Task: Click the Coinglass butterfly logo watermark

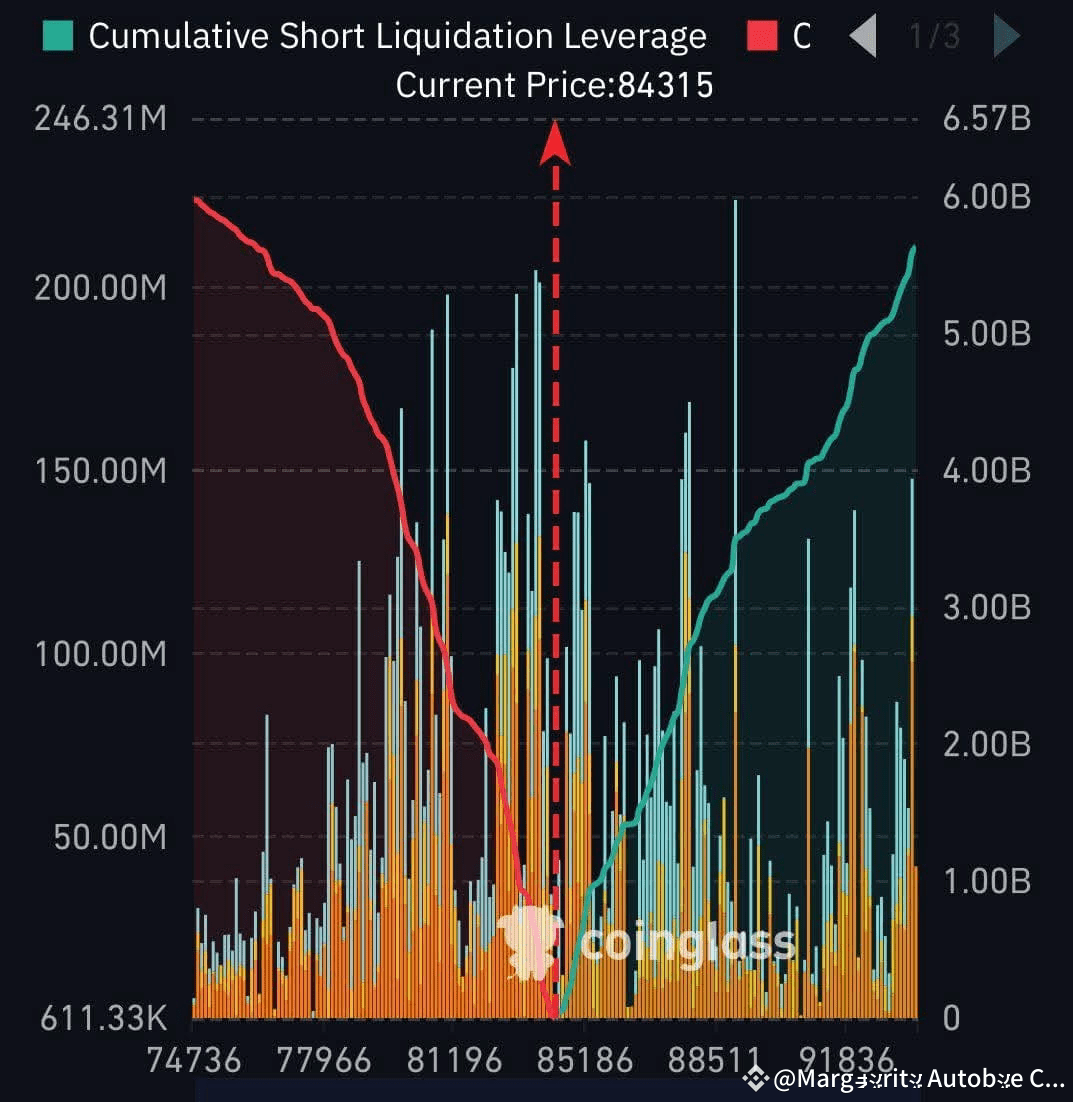Action: click(529, 941)
